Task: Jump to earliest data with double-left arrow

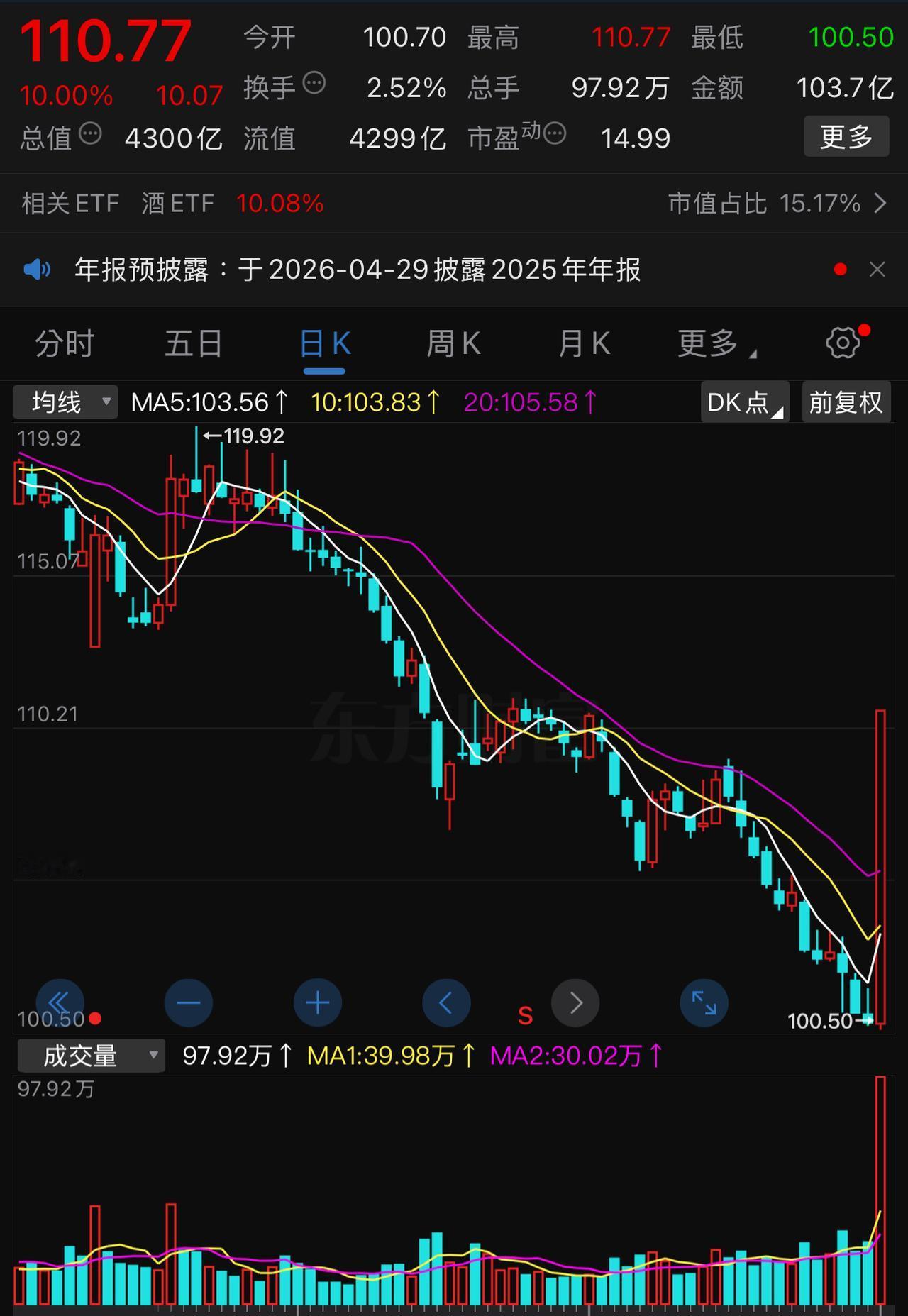Action: click(61, 1002)
